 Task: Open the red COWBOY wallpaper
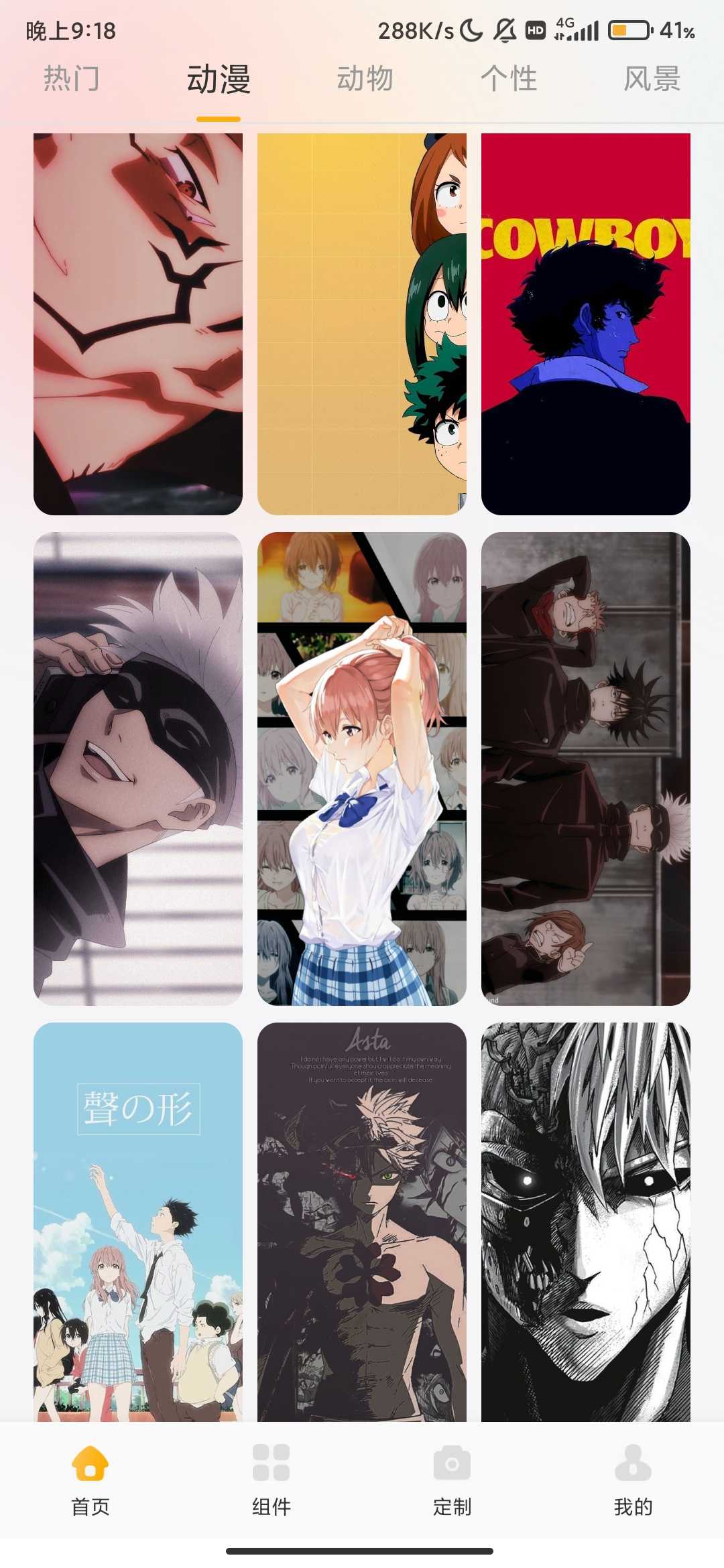click(x=585, y=324)
